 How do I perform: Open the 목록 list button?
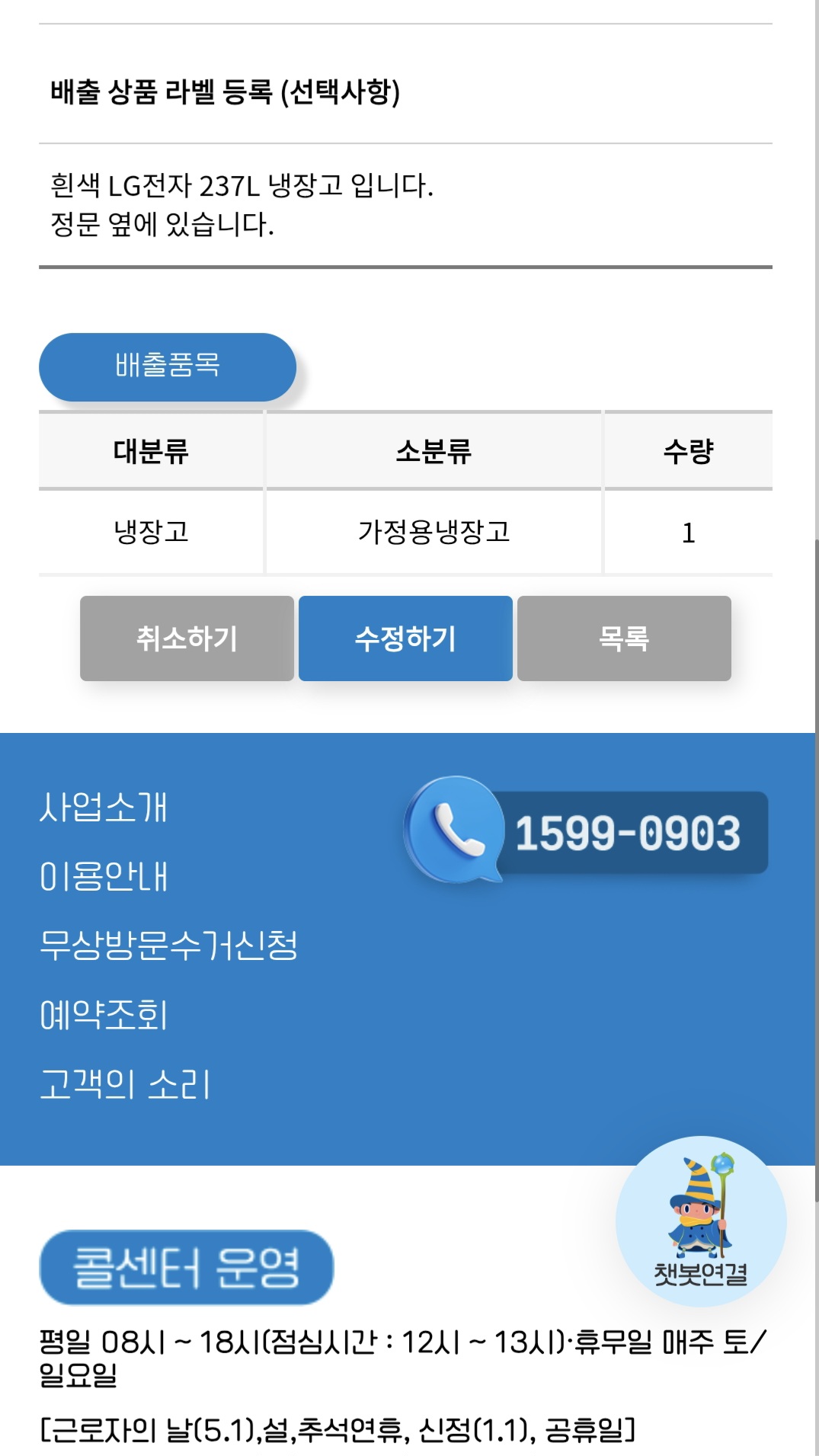pos(624,638)
